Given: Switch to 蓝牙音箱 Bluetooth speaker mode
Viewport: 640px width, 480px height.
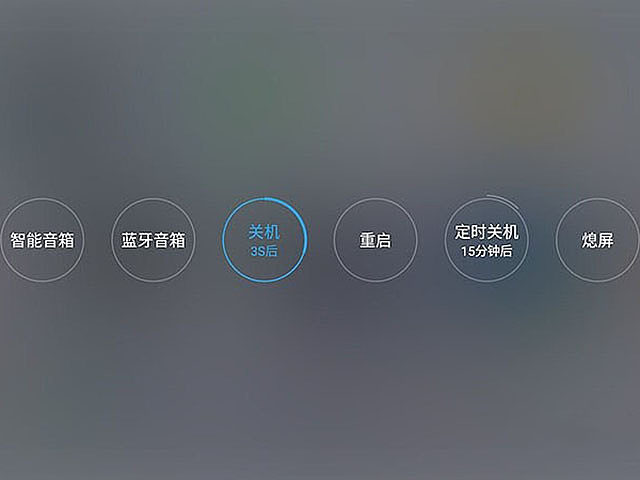Looking at the screenshot, I should (x=153, y=240).
